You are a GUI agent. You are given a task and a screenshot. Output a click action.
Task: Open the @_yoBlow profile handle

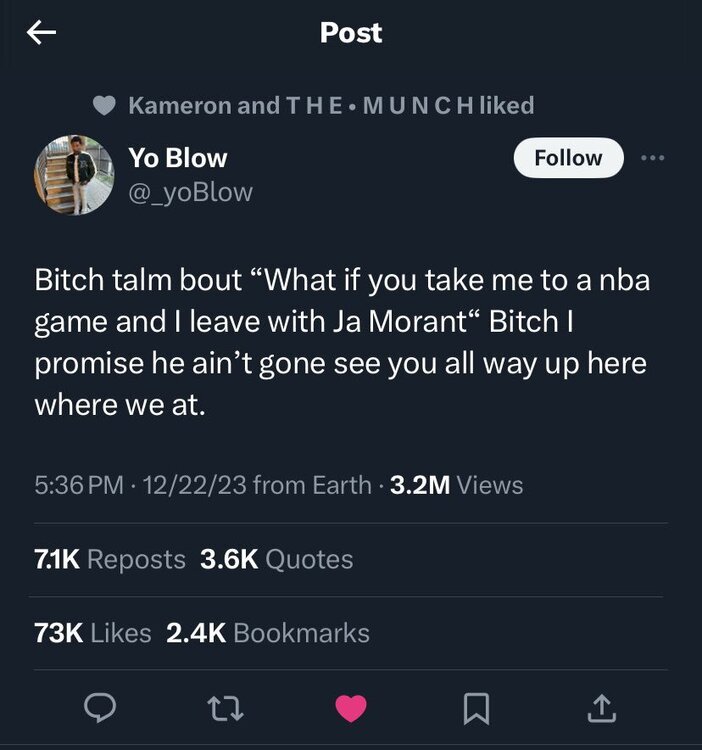click(x=190, y=191)
